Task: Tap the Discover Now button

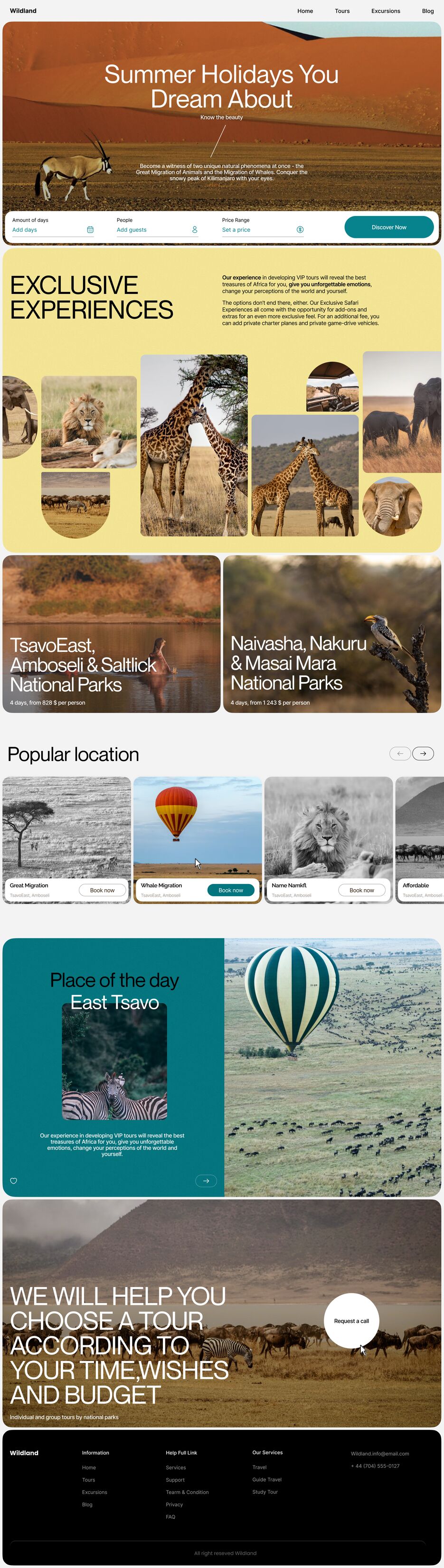Action: tap(388, 227)
